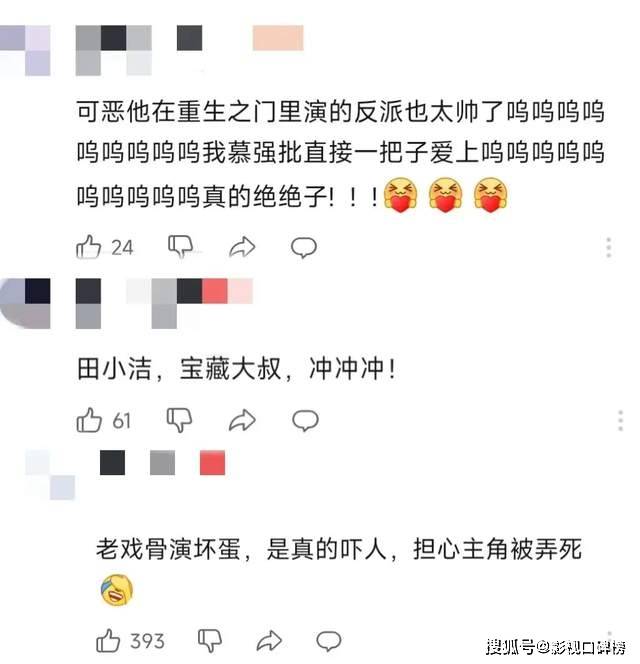Viewport: 640px width, 664px height.
Task: Dislike the 田小洁 宝藏大叔 comment
Action: point(180,420)
